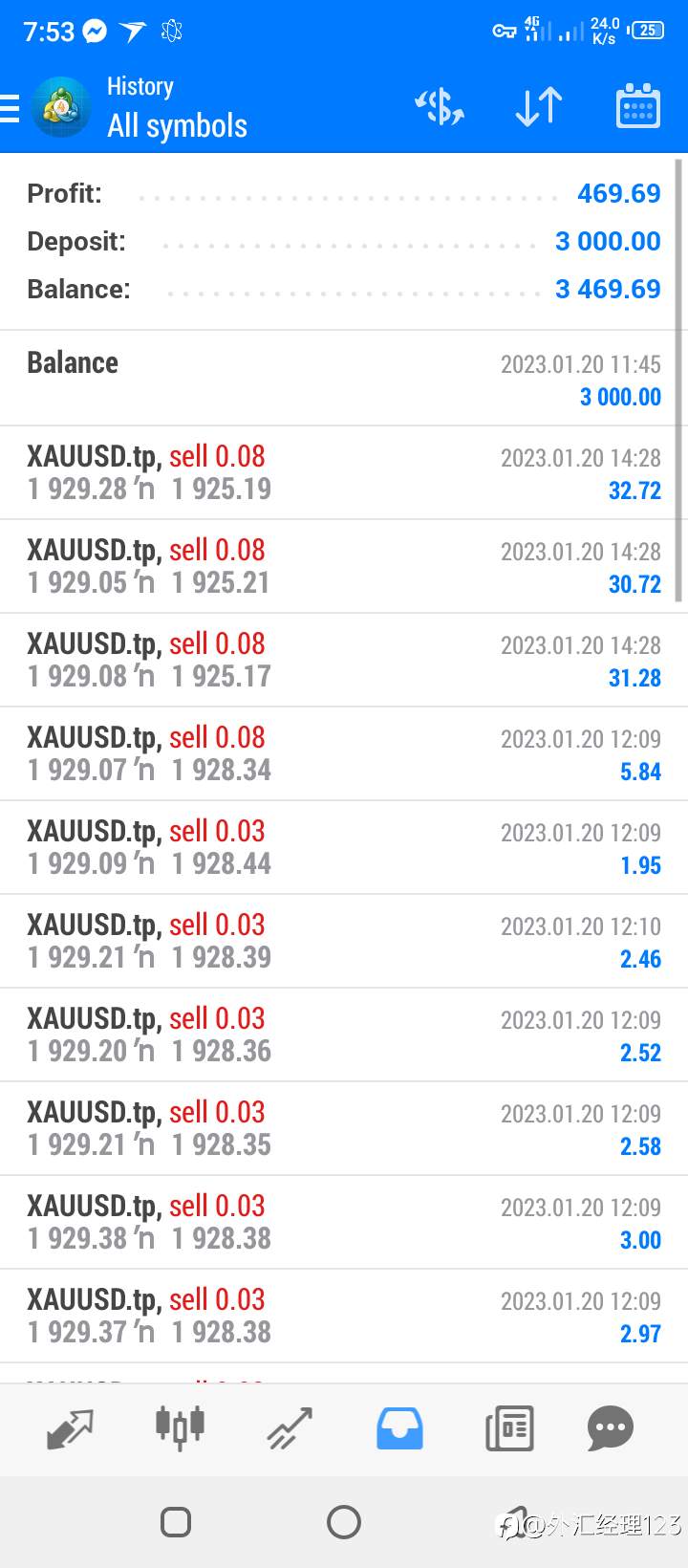Open the sell trade with profit 31.28
The width and height of the screenshot is (688, 1568).
[344, 660]
